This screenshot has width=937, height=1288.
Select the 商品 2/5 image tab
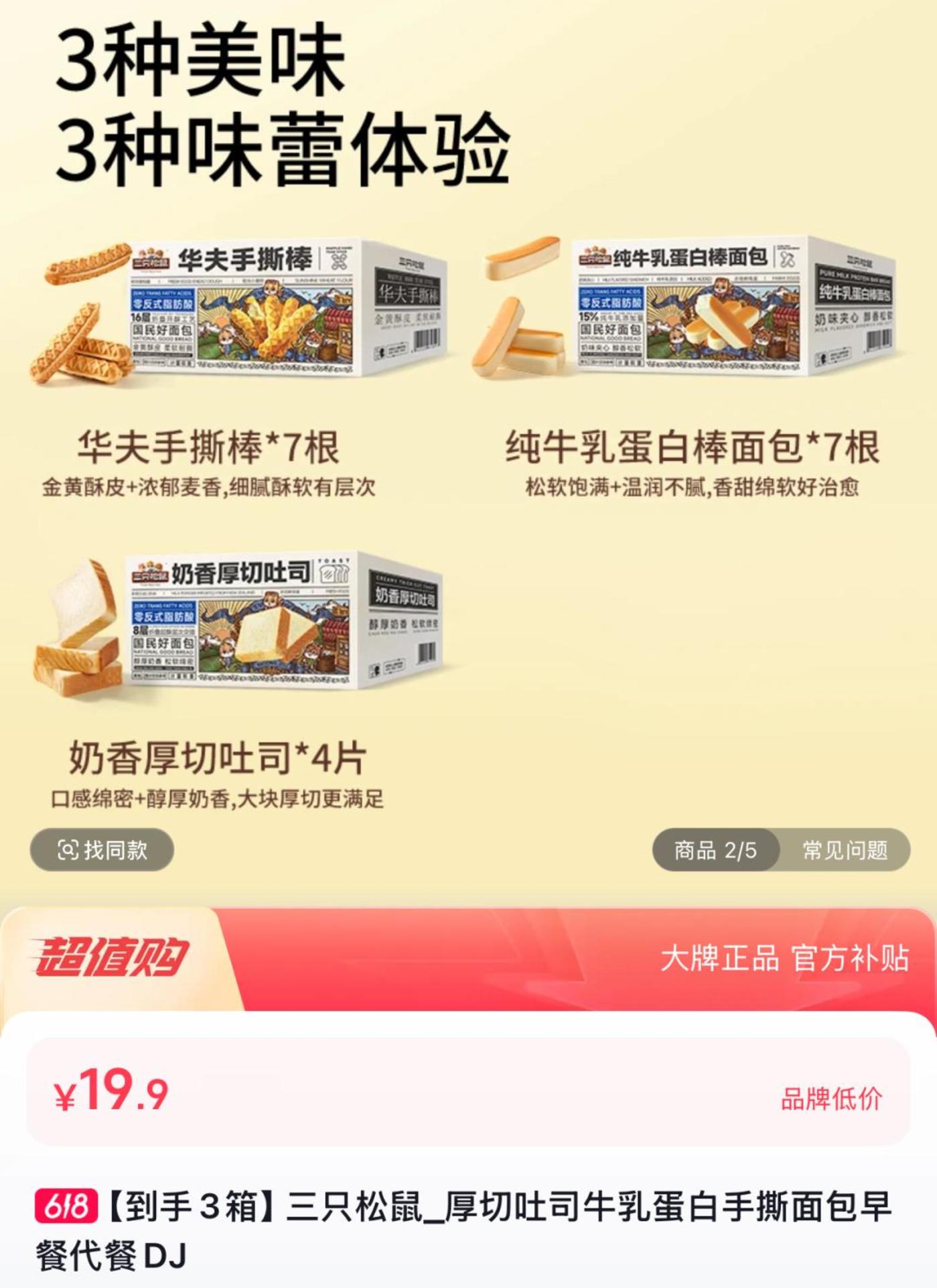coord(715,850)
